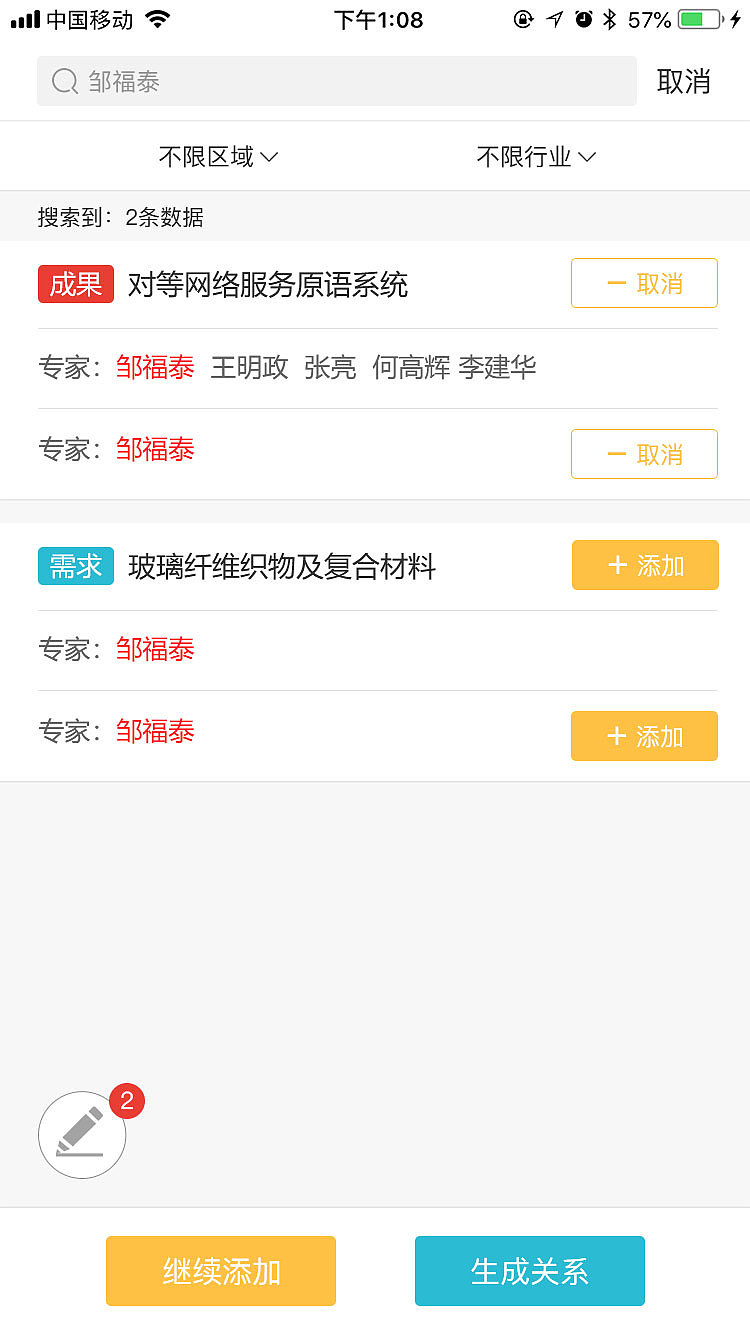Image resolution: width=750 pixels, height=1334 pixels.
Task: Toggle off selection via the first 取消 button
Action: [x=644, y=283]
